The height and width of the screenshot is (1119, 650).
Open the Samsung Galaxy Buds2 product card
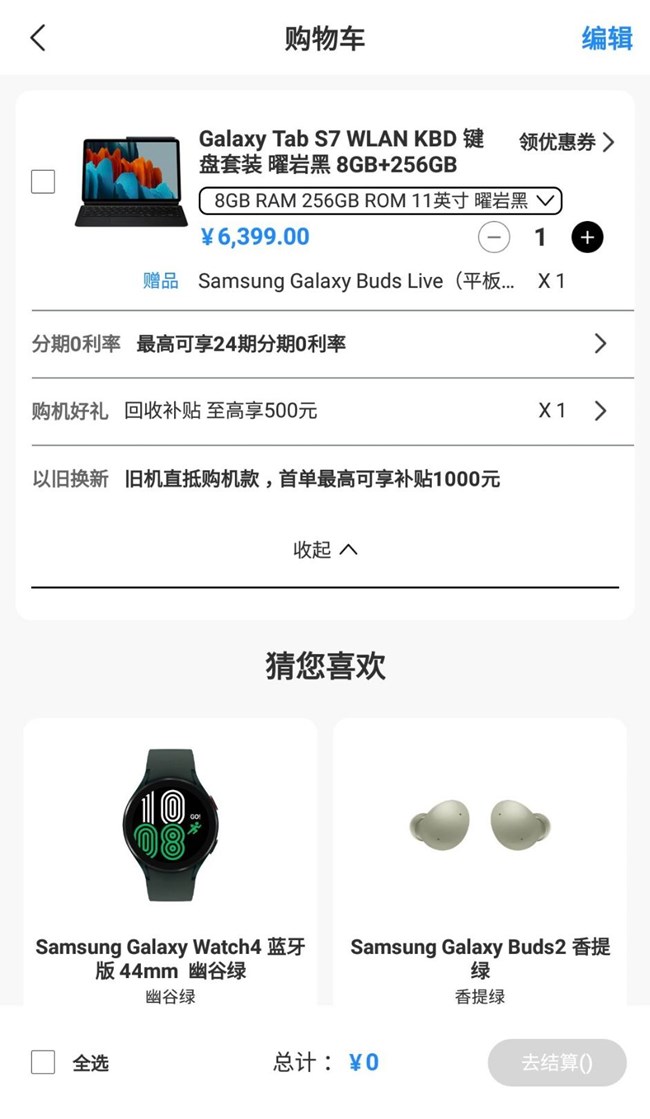tap(480, 862)
